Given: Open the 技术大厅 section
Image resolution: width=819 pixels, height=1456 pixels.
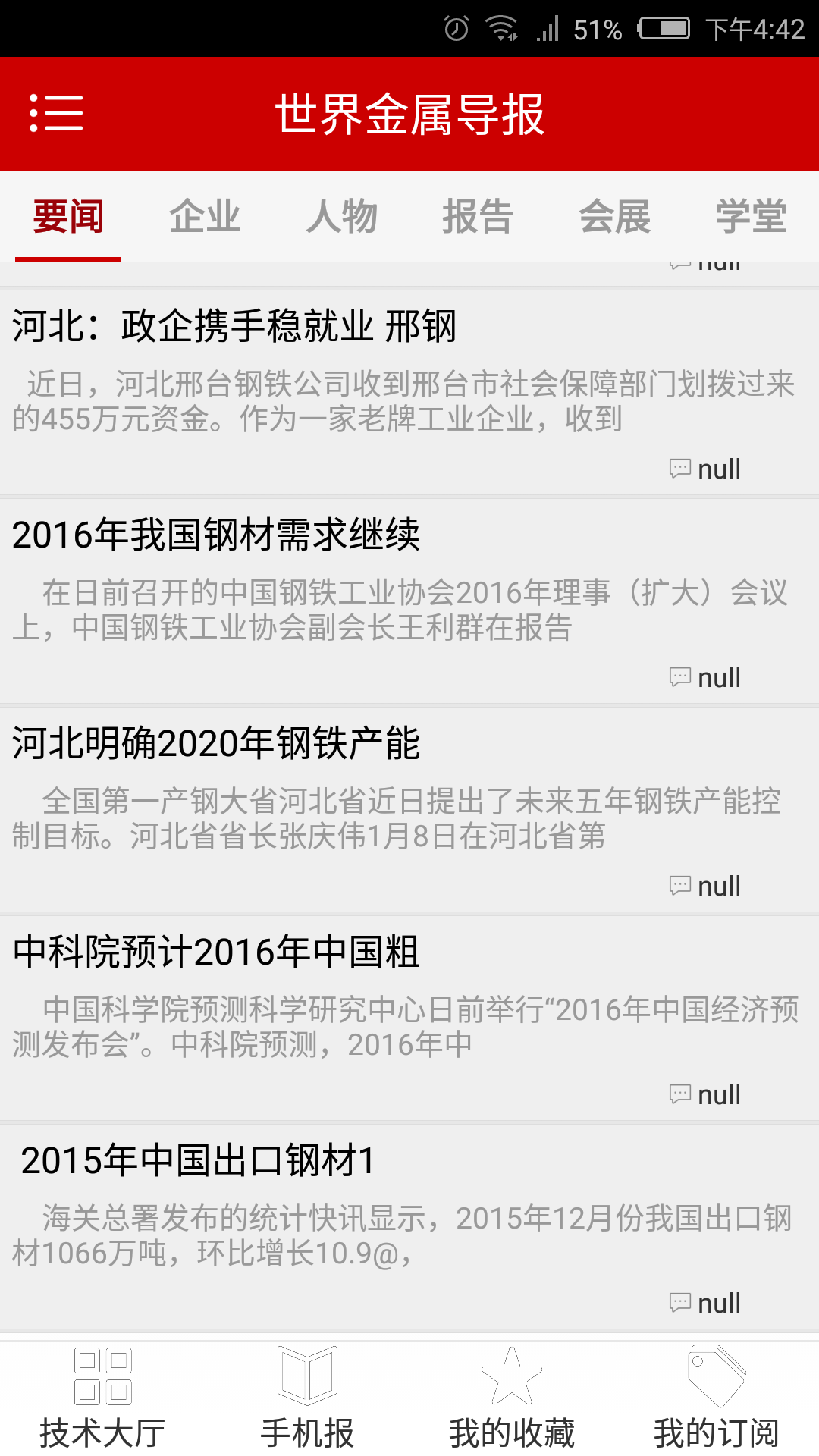Looking at the screenshot, I should click(102, 1403).
